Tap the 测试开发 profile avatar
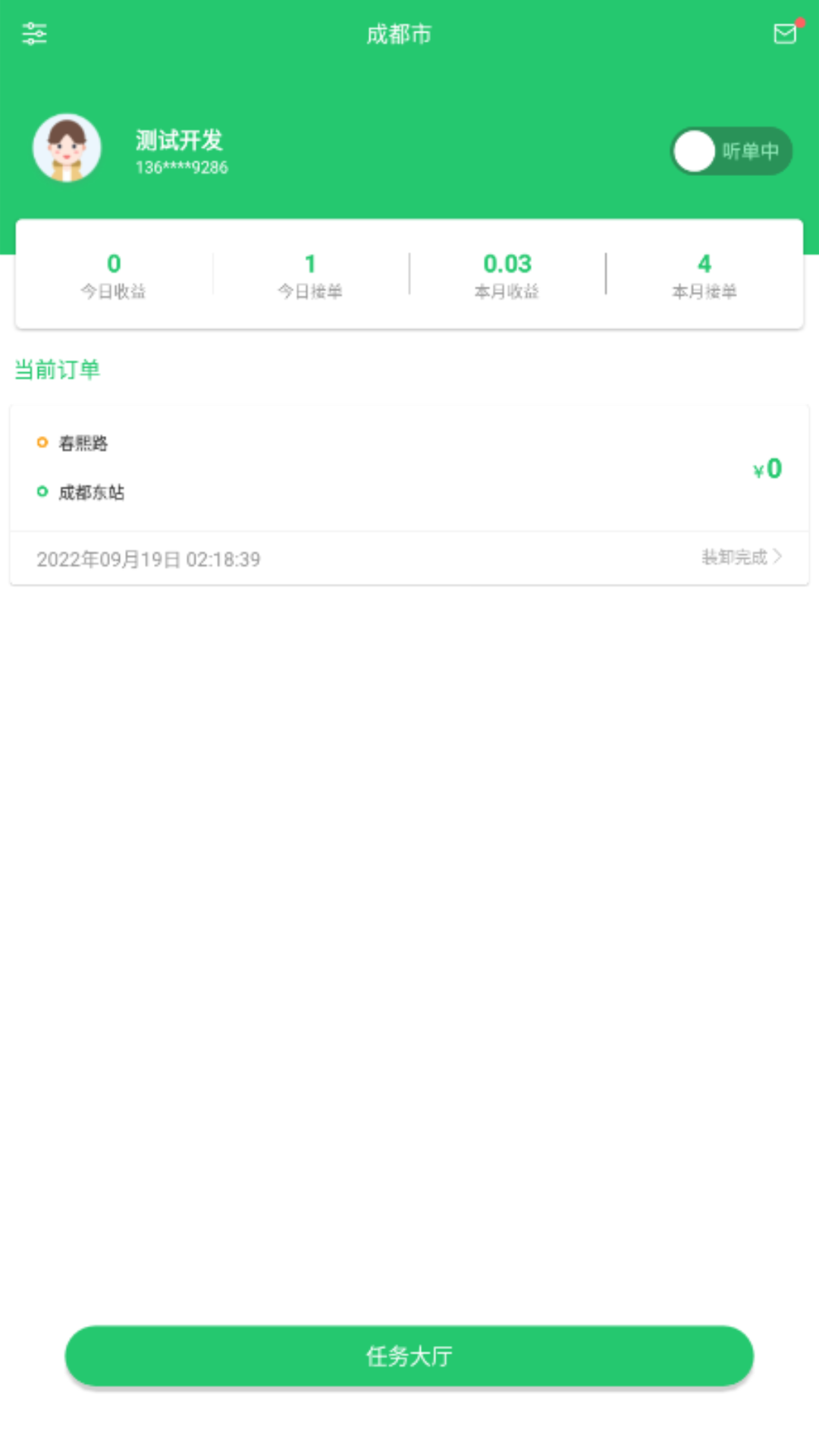The height and width of the screenshot is (1456, 819). click(67, 149)
